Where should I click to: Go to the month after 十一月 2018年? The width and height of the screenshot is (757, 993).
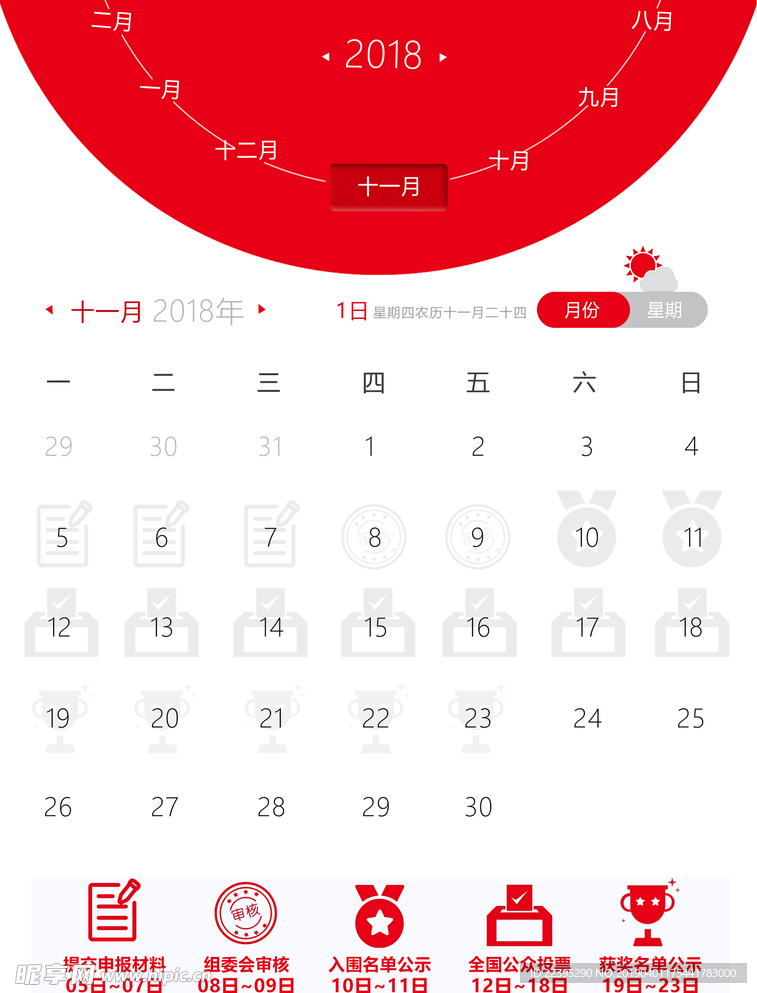[262, 309]
